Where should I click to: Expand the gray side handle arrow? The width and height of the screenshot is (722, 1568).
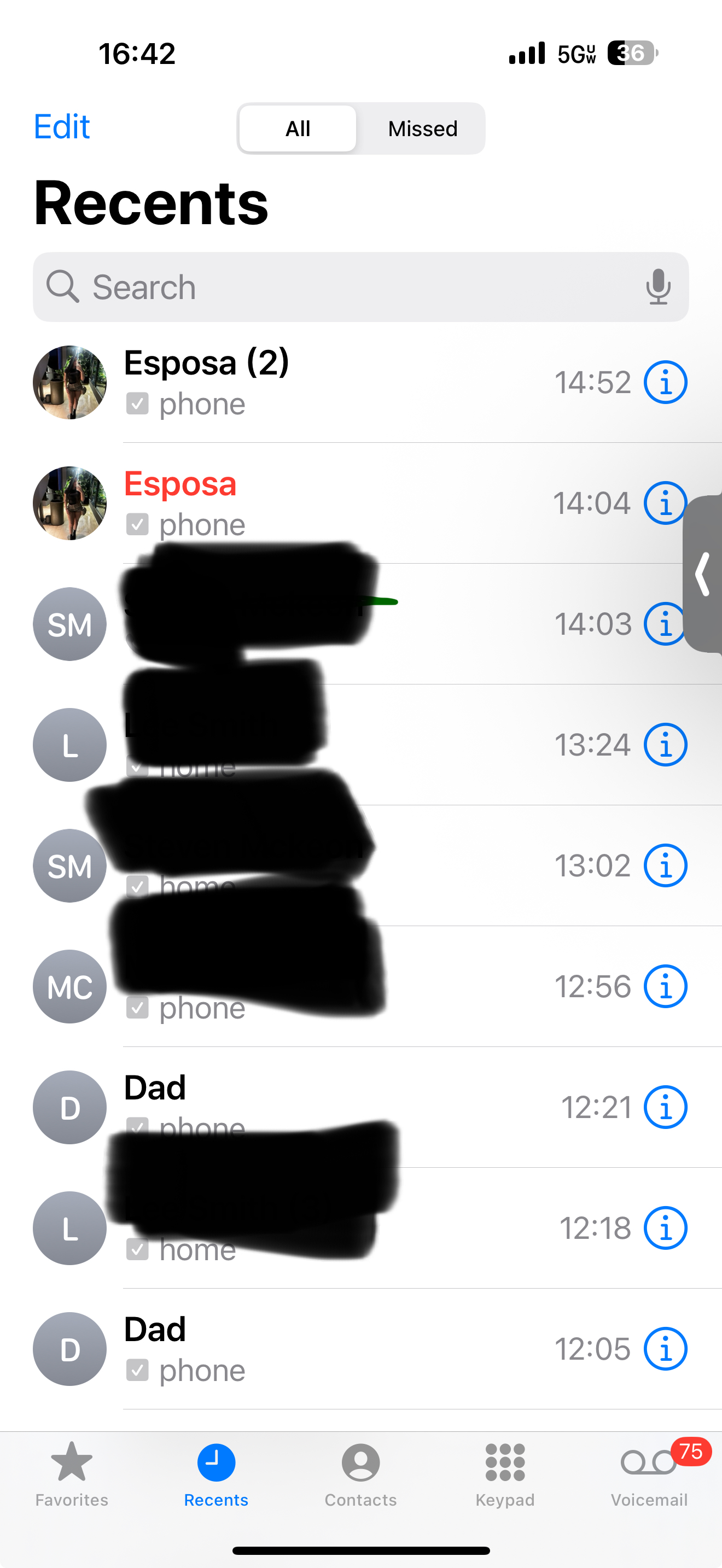[x=703, y=574]
